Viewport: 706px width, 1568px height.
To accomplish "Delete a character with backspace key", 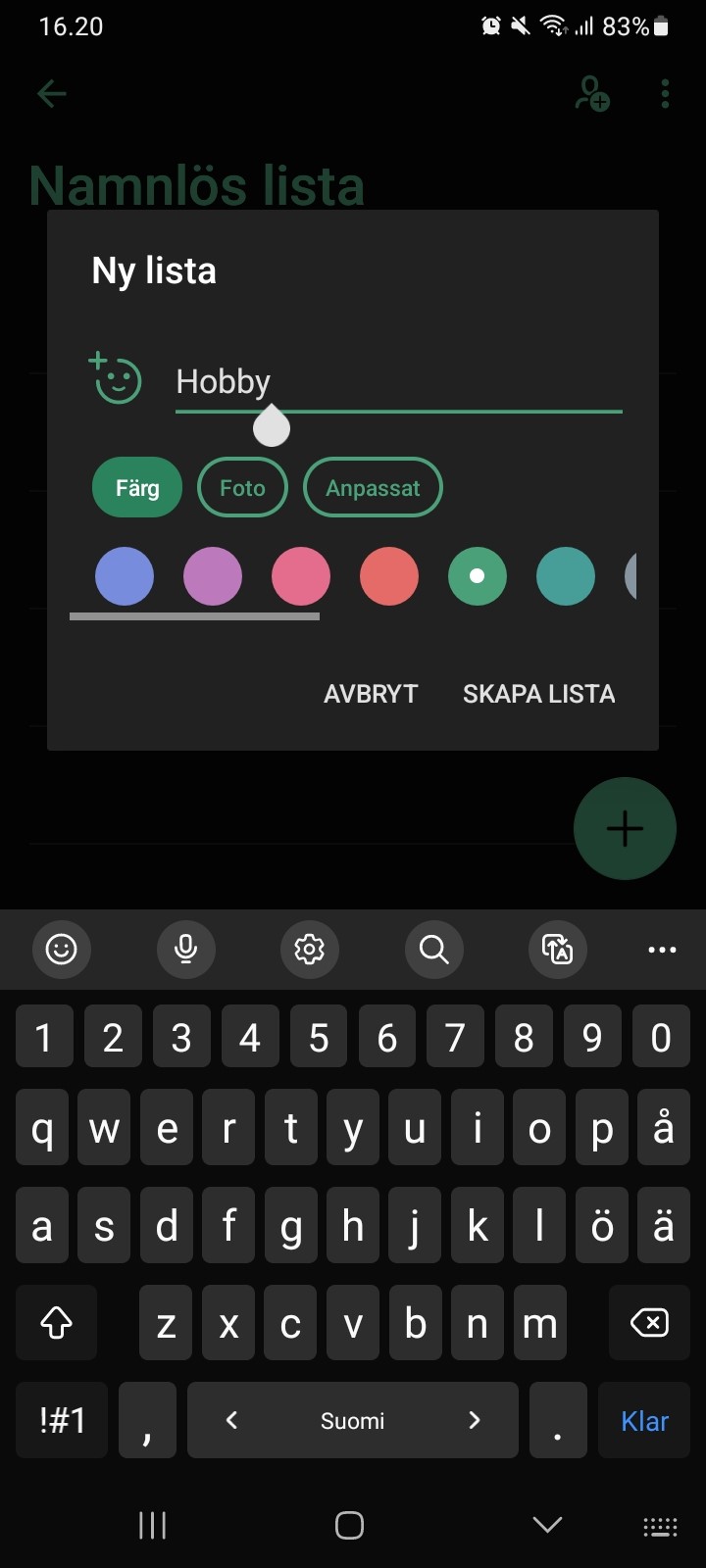I will tap(649, 1323).
